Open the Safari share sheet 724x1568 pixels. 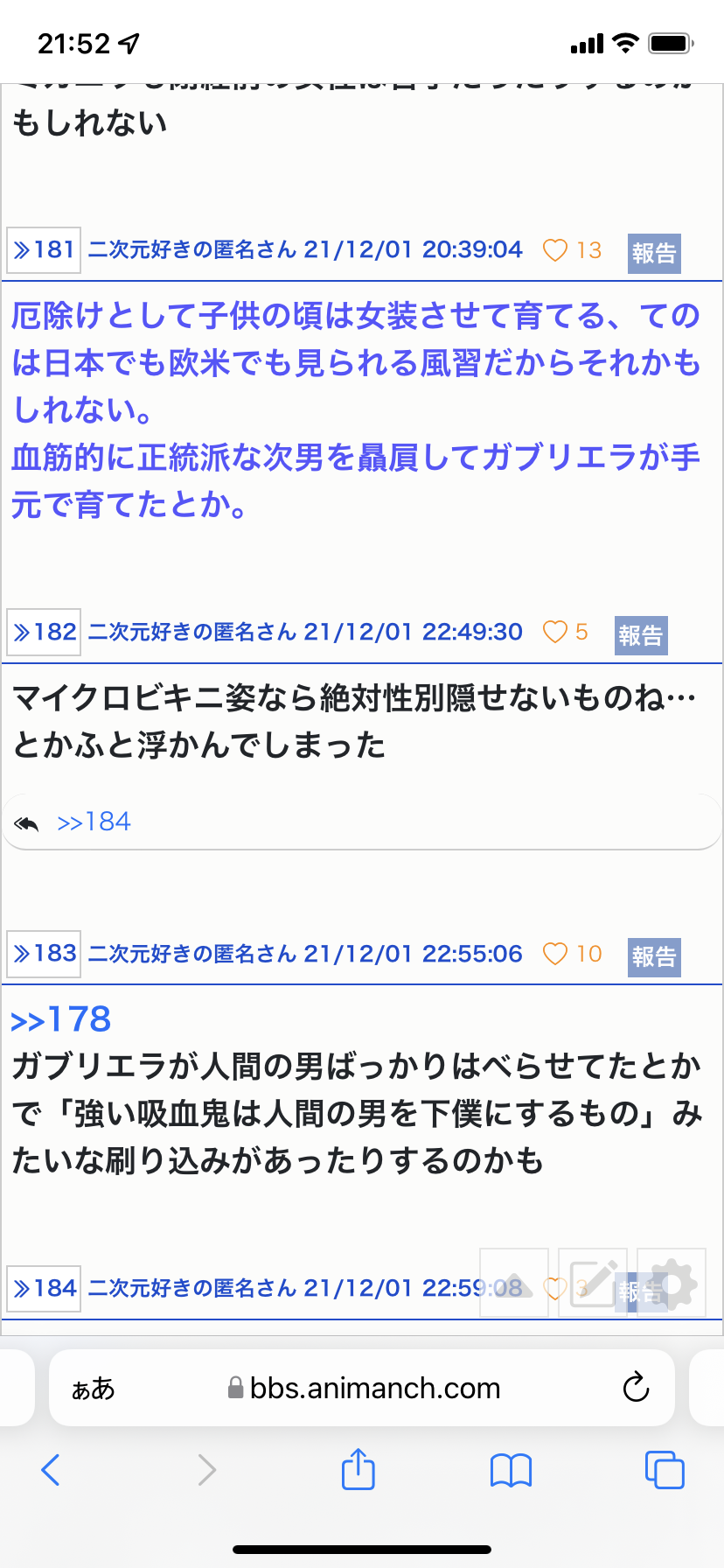pyautogui.click(x=358, y=1468)
